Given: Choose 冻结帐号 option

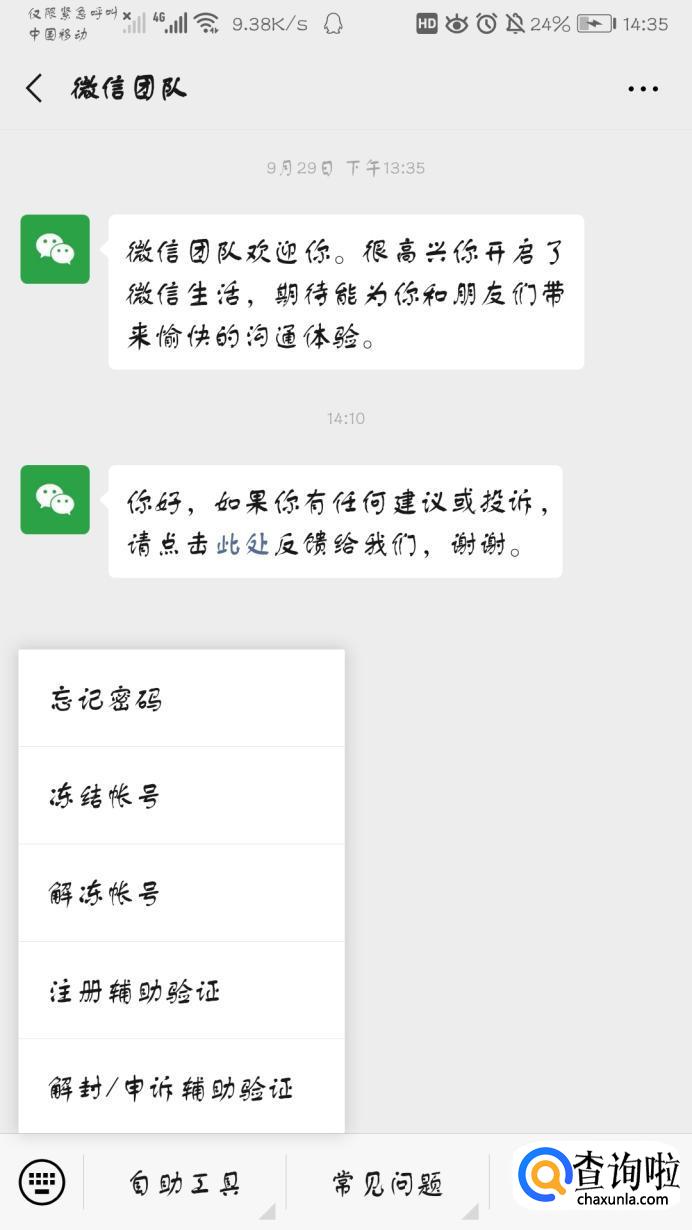Looking at the screenshot, I should tap(181, 796).
